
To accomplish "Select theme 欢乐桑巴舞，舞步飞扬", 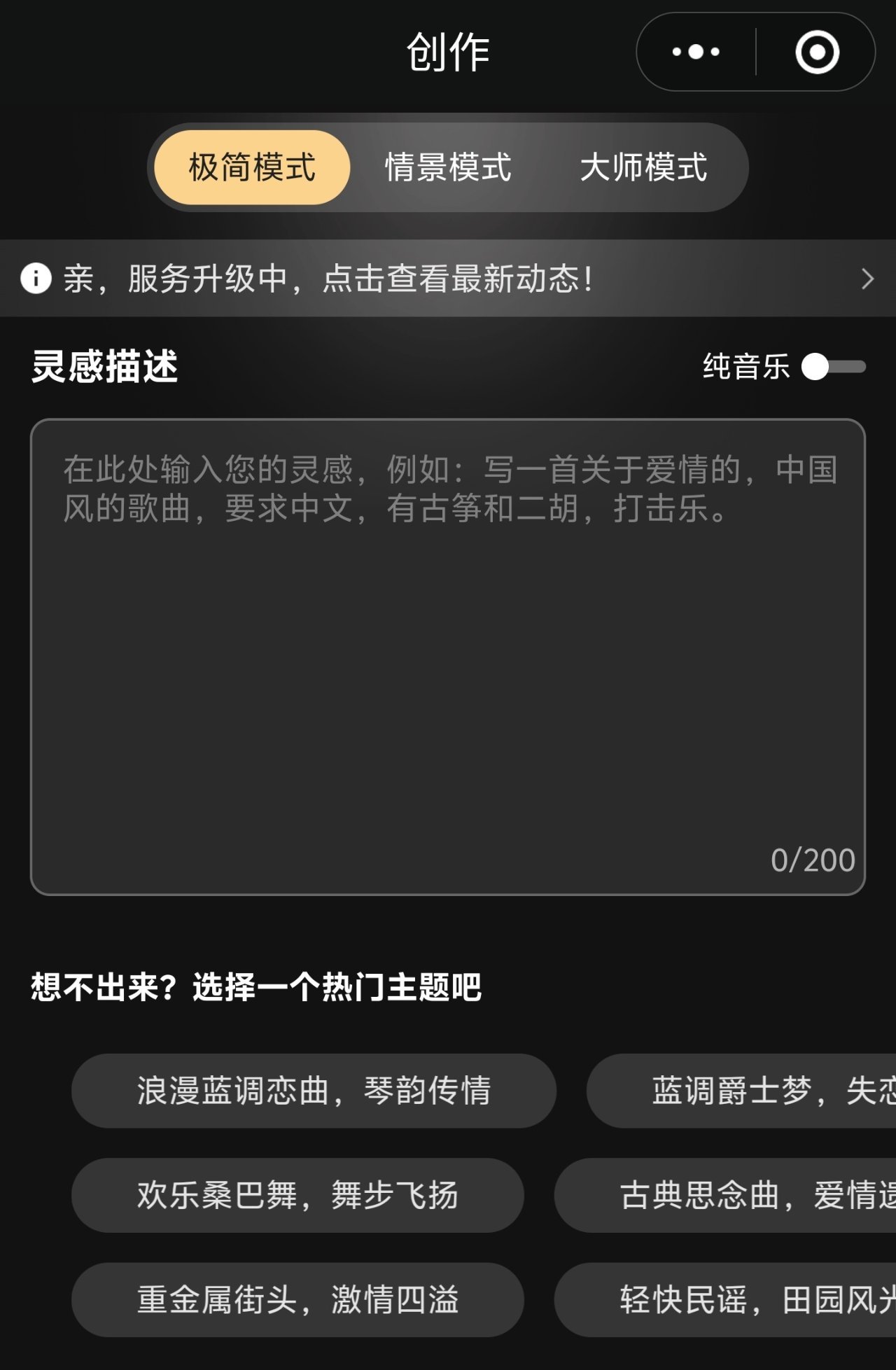I will 297,1194.
